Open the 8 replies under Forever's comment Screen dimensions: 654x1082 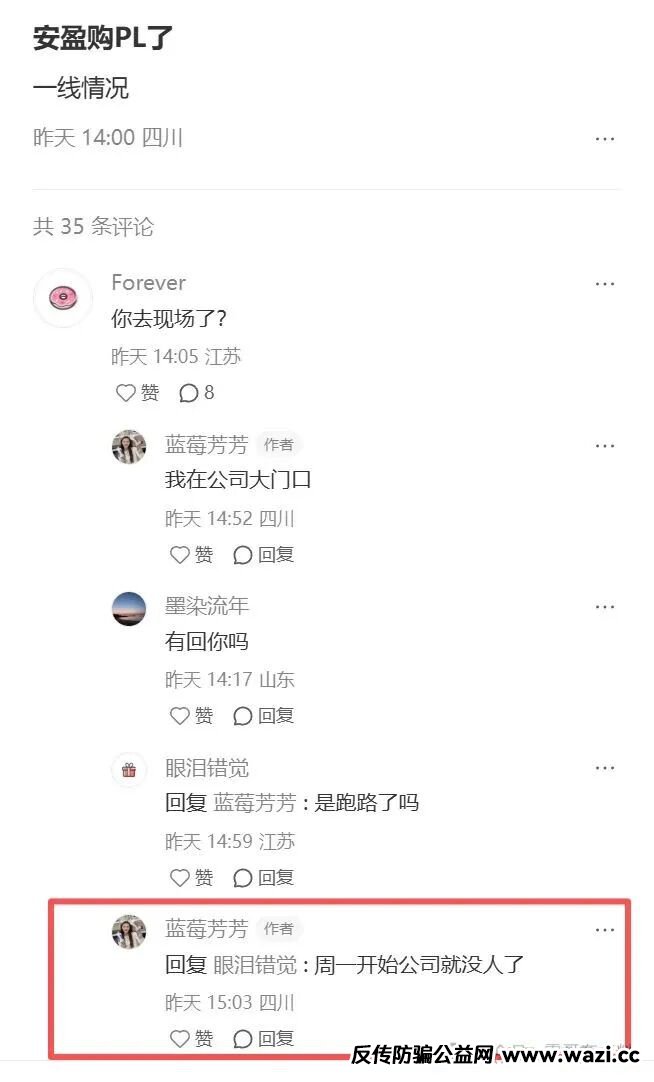click(x=196, y=393)
